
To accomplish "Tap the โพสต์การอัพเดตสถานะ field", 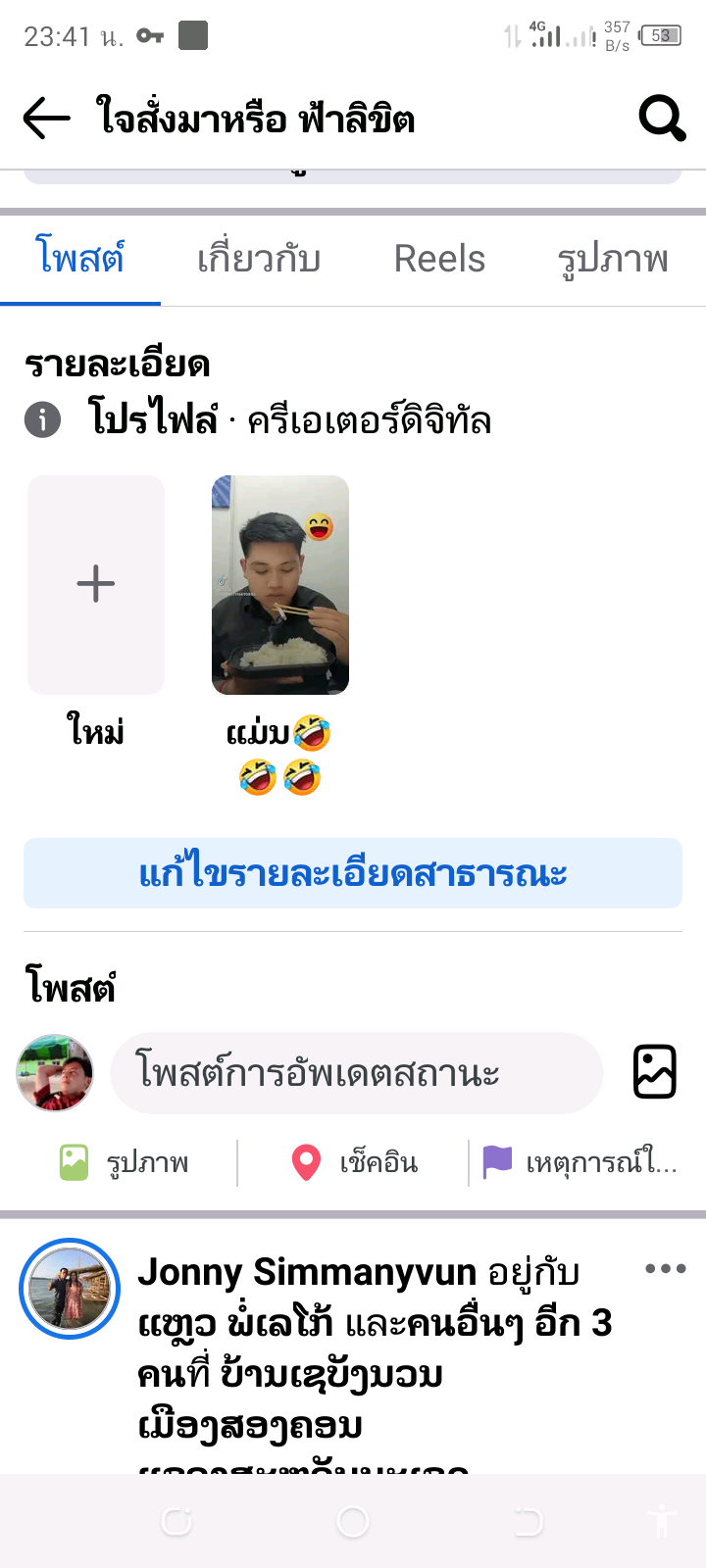I will click(356, 1073).
